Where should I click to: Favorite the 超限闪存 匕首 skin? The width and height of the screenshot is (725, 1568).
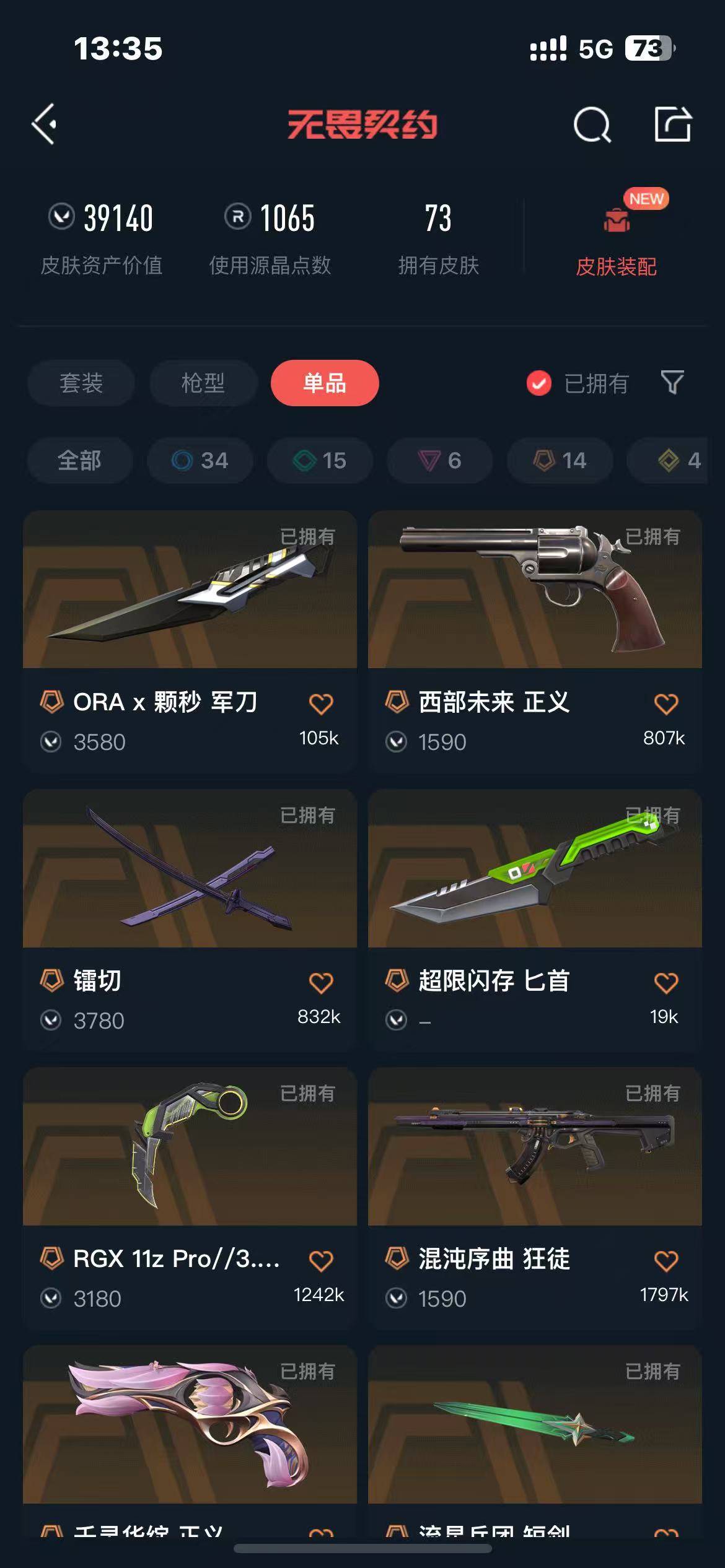tap(666, 983)
